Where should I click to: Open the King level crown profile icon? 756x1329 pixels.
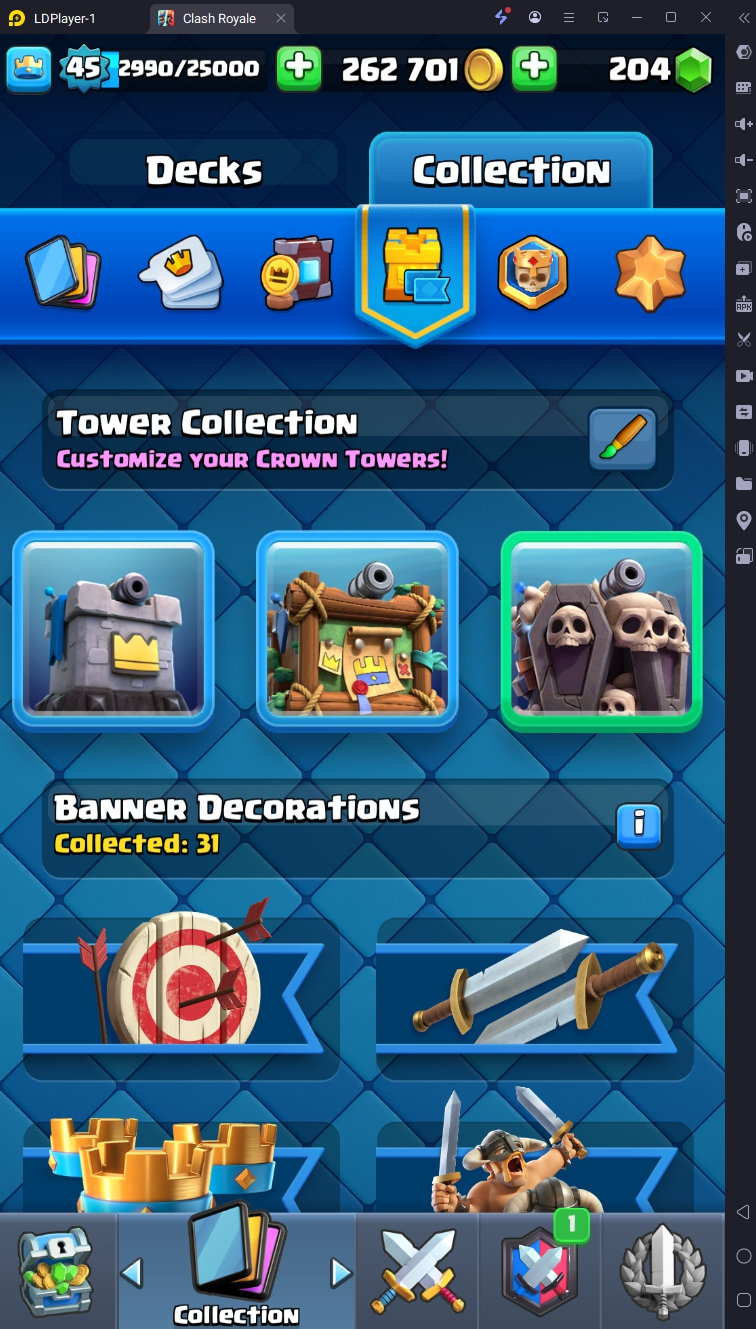tap(29, 68)
